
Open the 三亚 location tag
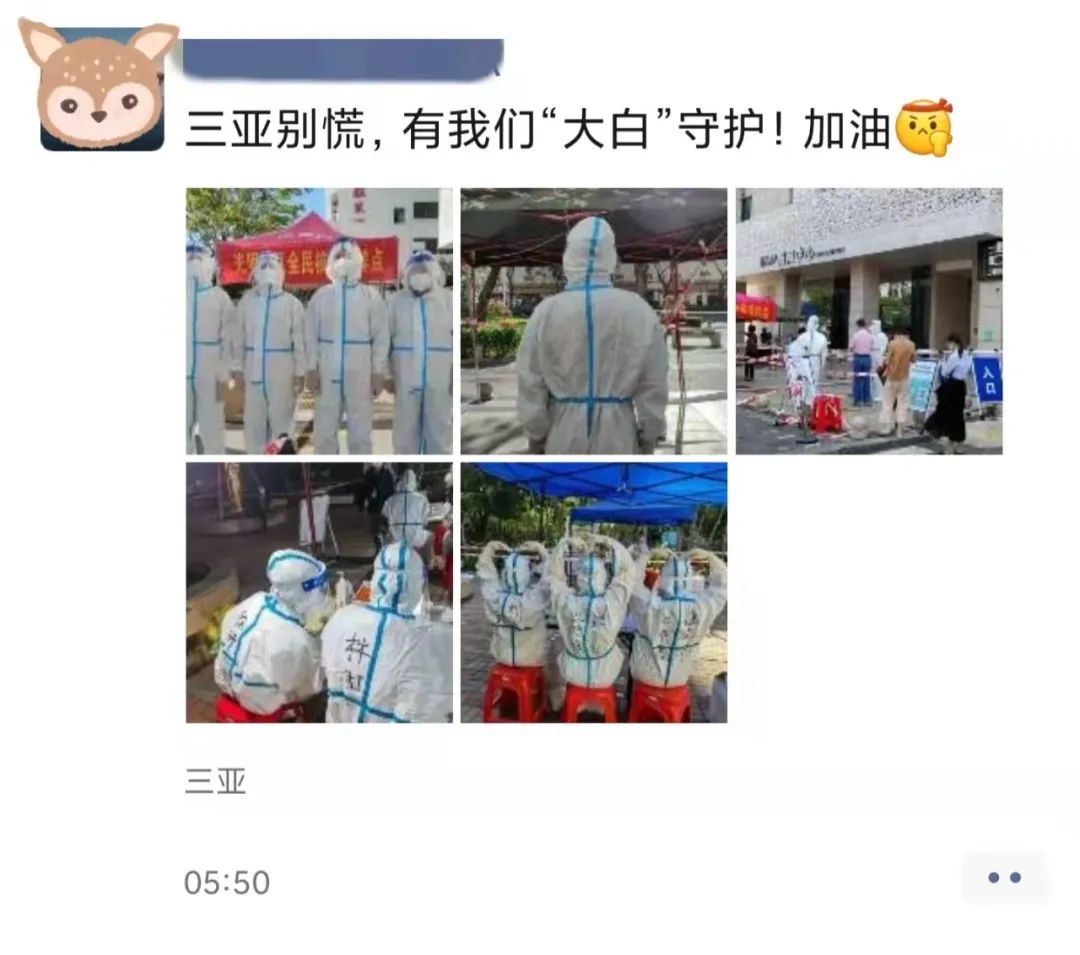(x=215, y=781)
